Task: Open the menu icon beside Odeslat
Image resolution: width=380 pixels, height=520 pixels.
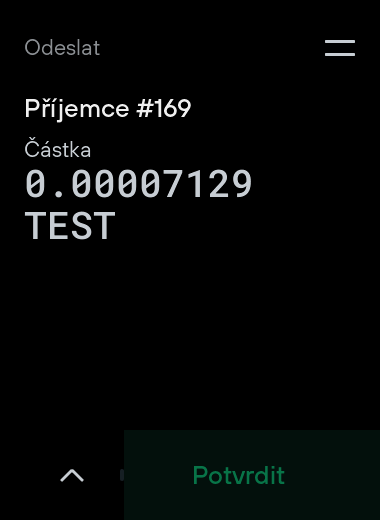Action: [x=340, y=48]
